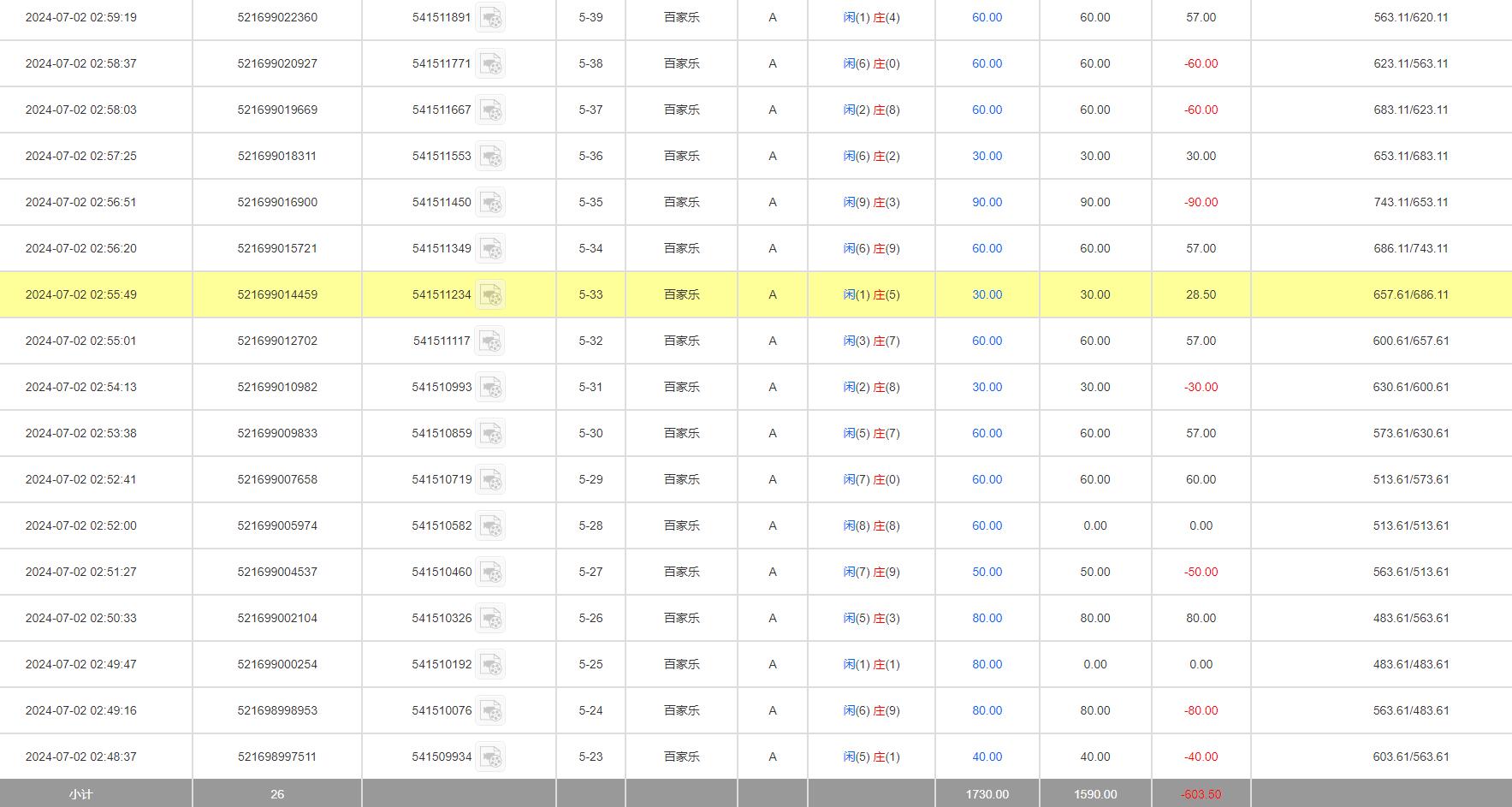
Task: View the video record beside 541510993
Action: [490, 388]
